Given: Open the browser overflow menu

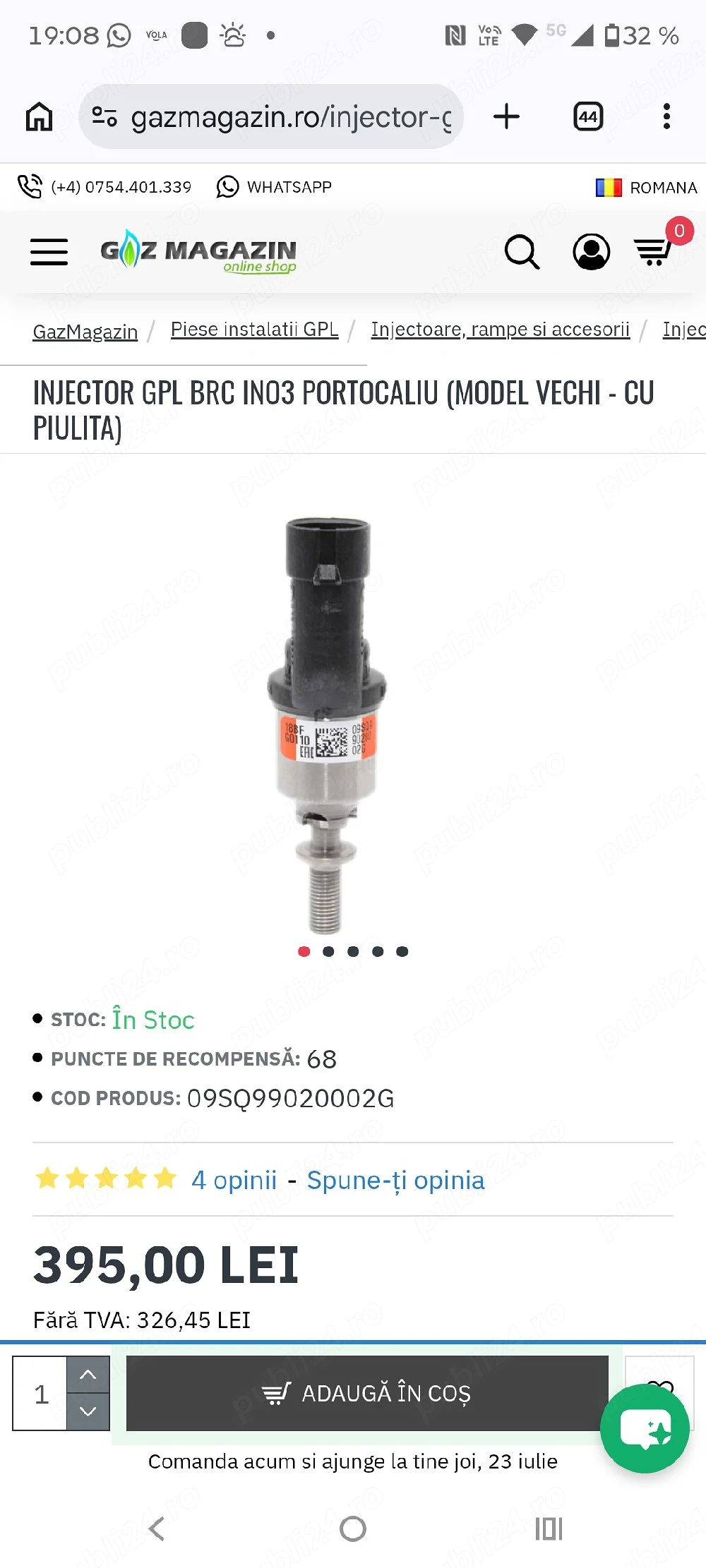Looking at the screenshot, I should (666, 116).
